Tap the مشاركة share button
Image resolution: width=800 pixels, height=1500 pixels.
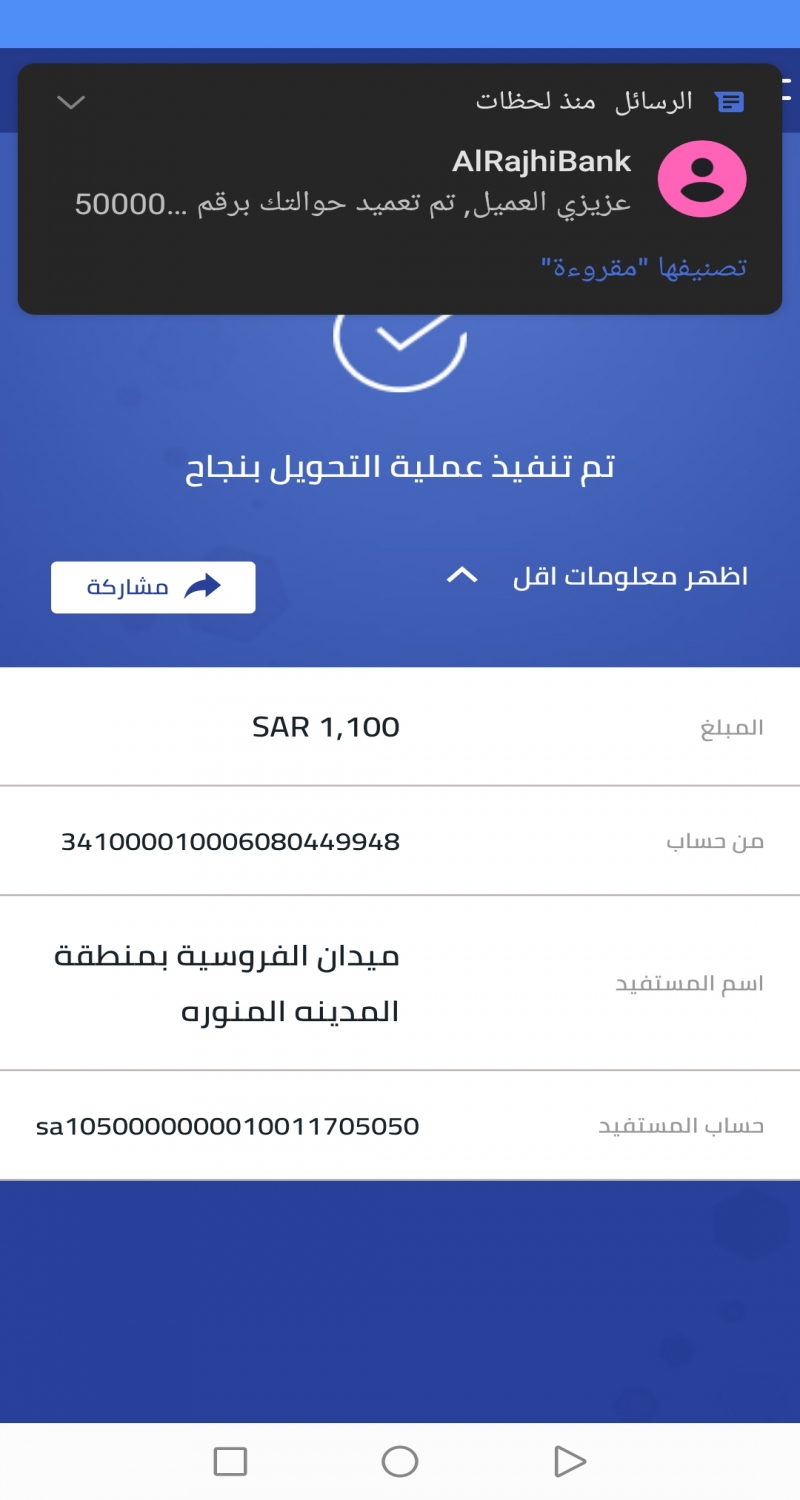[x=153, y=587]
